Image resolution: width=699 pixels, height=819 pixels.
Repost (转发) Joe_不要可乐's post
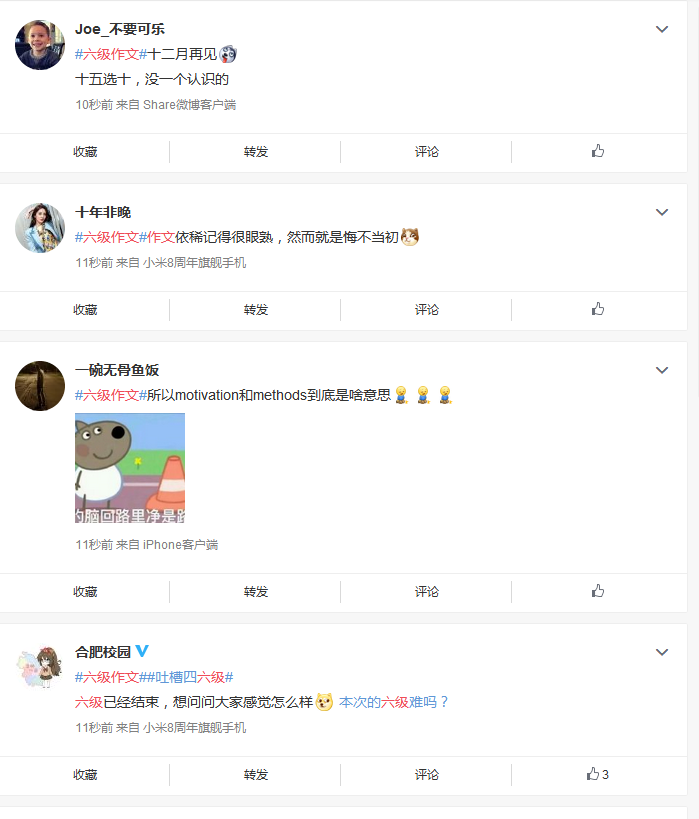pyautogui.click(x=256, y=152)
